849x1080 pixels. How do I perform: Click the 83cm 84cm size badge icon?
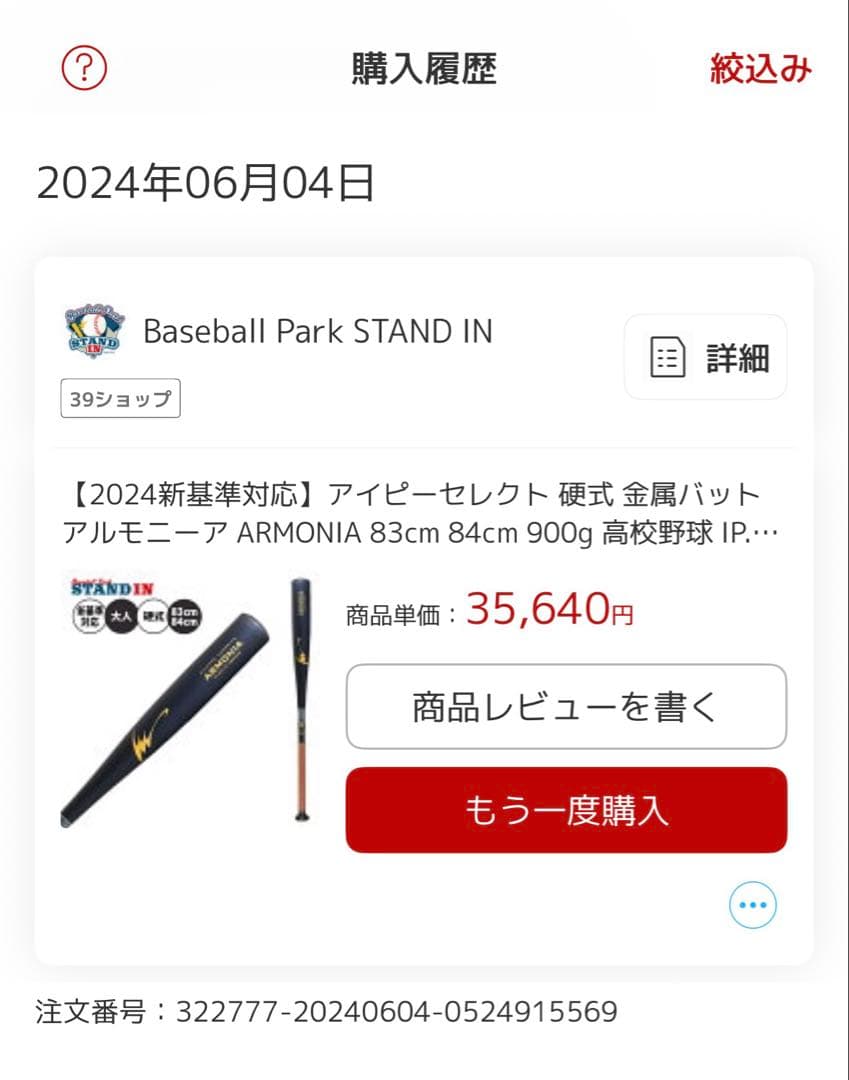click(x=186, y=617)
